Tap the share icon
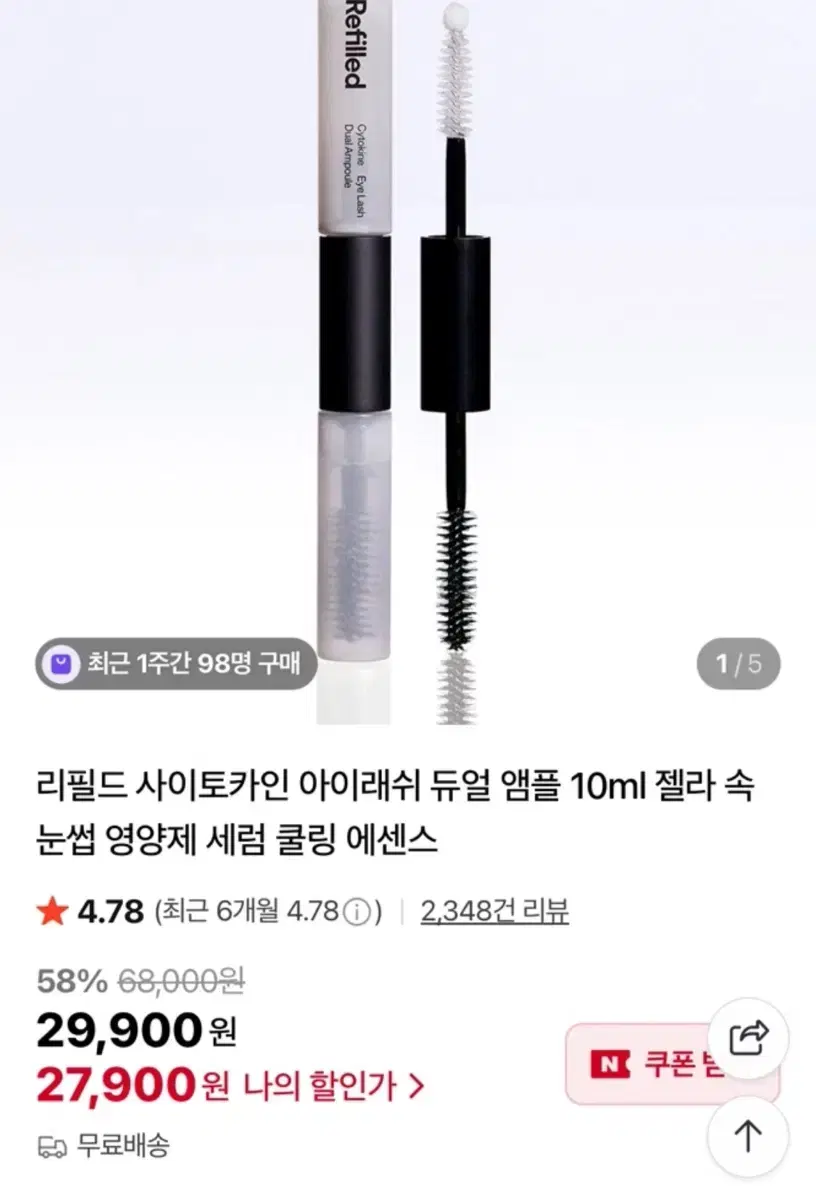This screenshot has height=1200, width=816. 748,1040
